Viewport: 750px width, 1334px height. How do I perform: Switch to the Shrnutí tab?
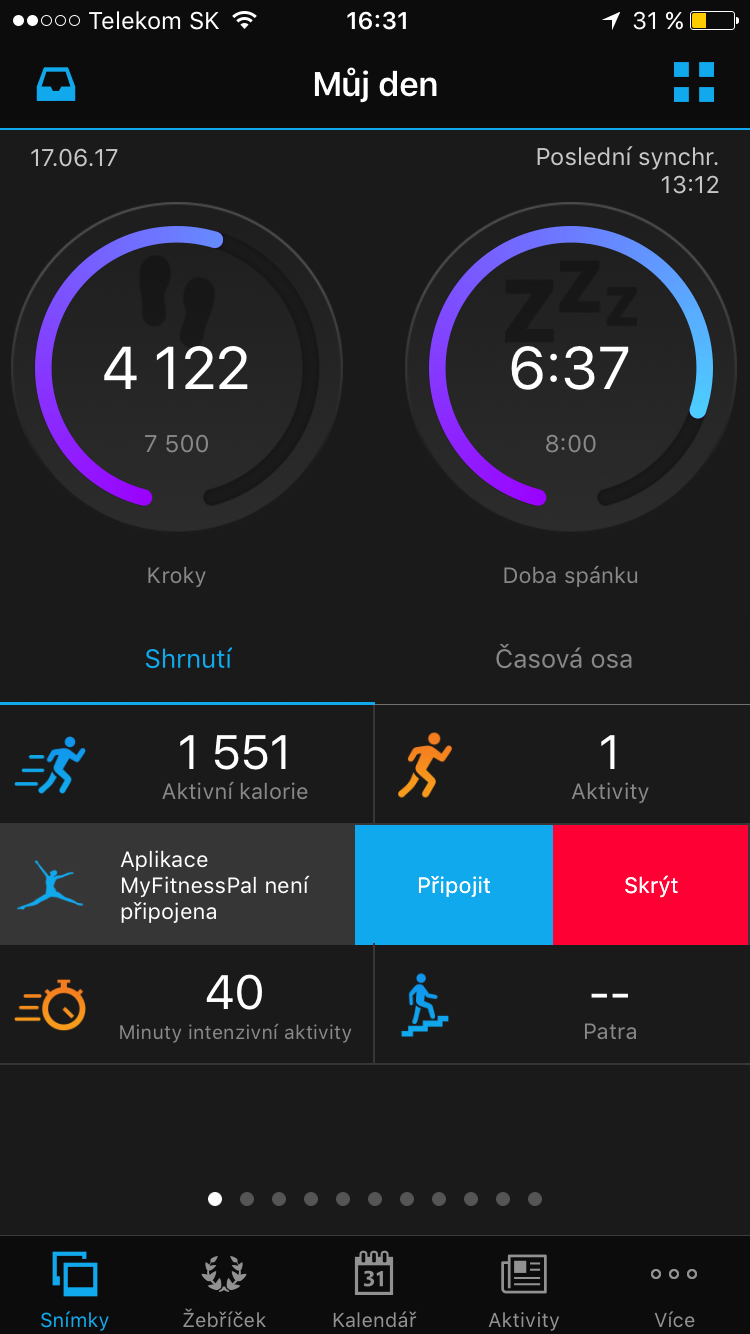pos(188,659)
